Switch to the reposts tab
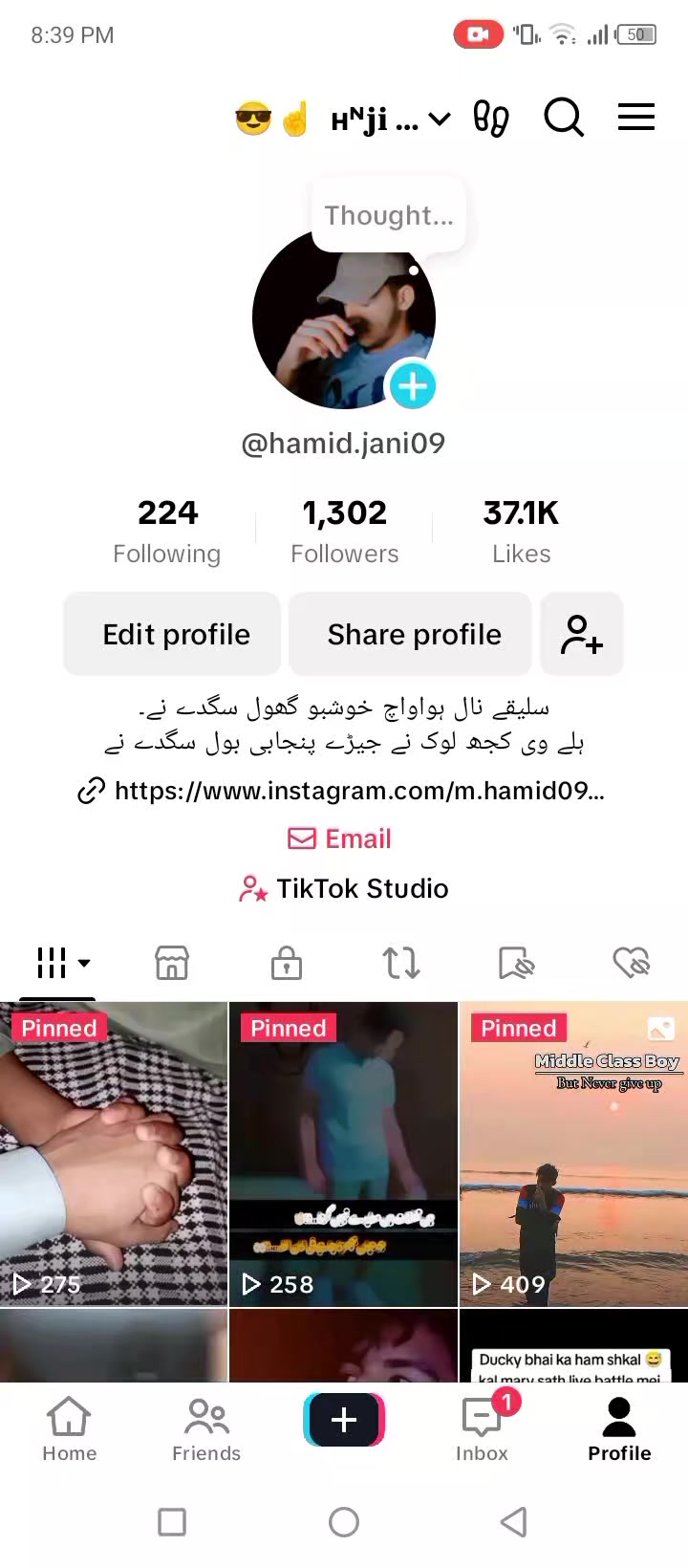The image size is (688, 1568). coord(401,963)
